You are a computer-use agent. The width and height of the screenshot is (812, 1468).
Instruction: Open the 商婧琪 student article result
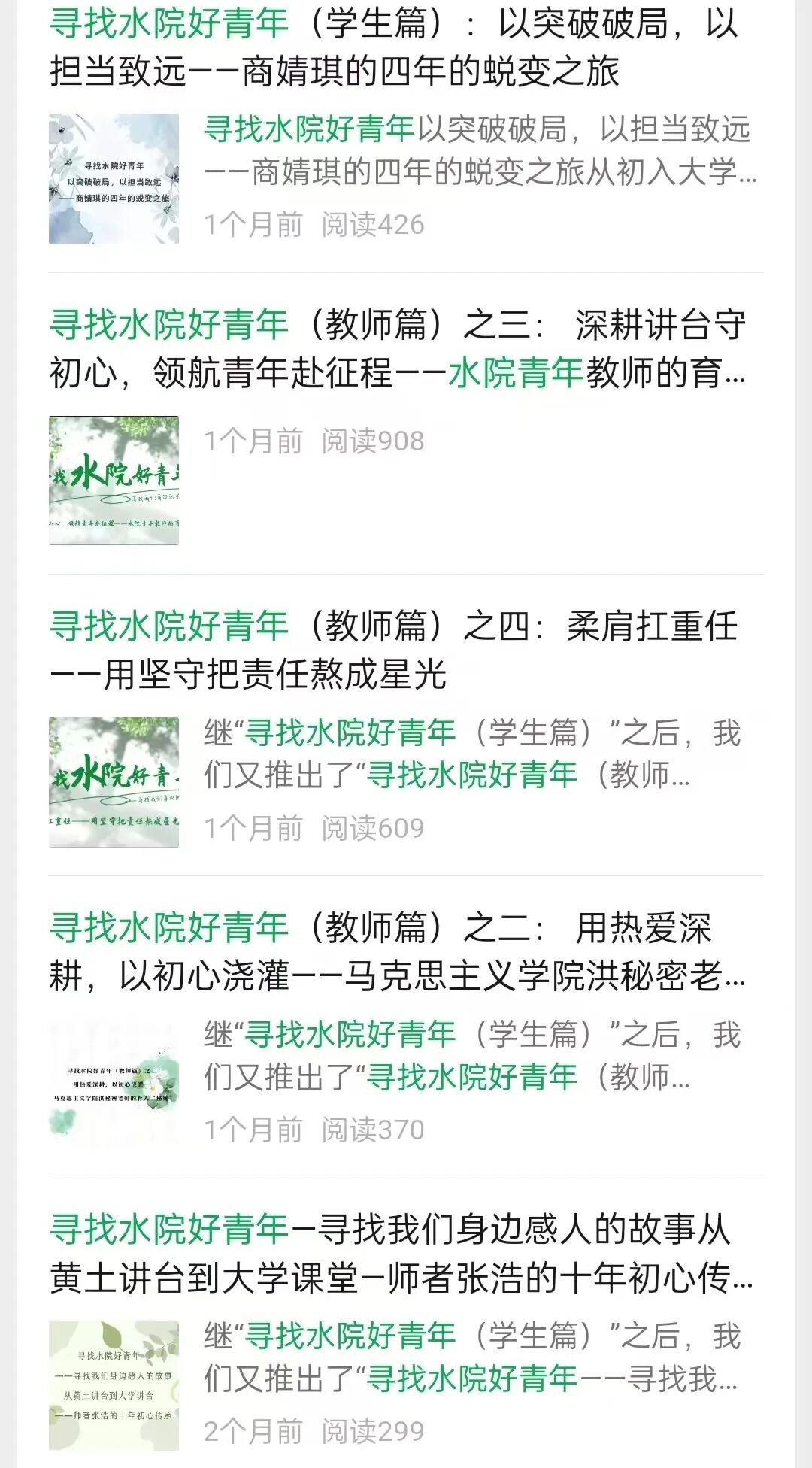click(x=394, y=47)
